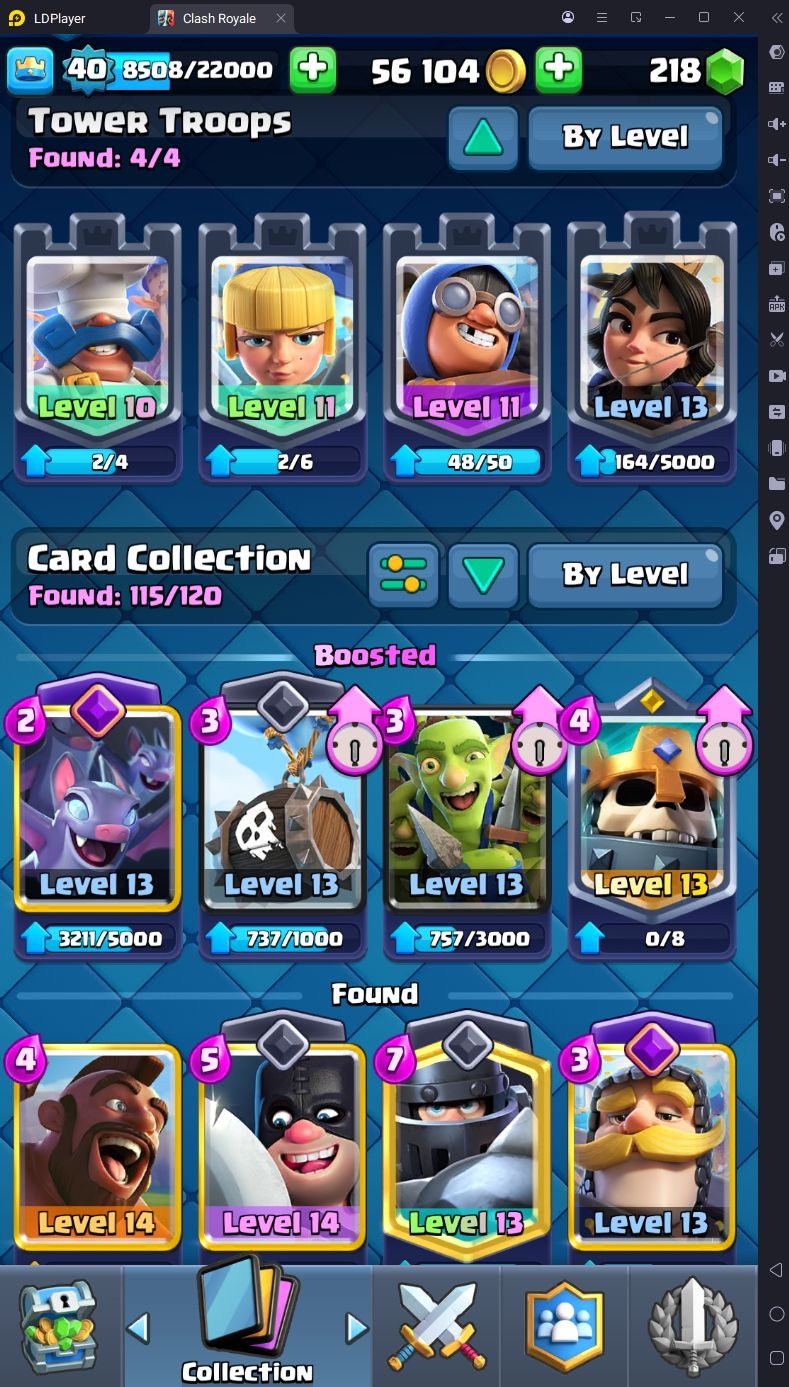Switch to the Battle crossed-swords tab
The width and height of the screenshot is (789, 1387).
coord(436,1326)
